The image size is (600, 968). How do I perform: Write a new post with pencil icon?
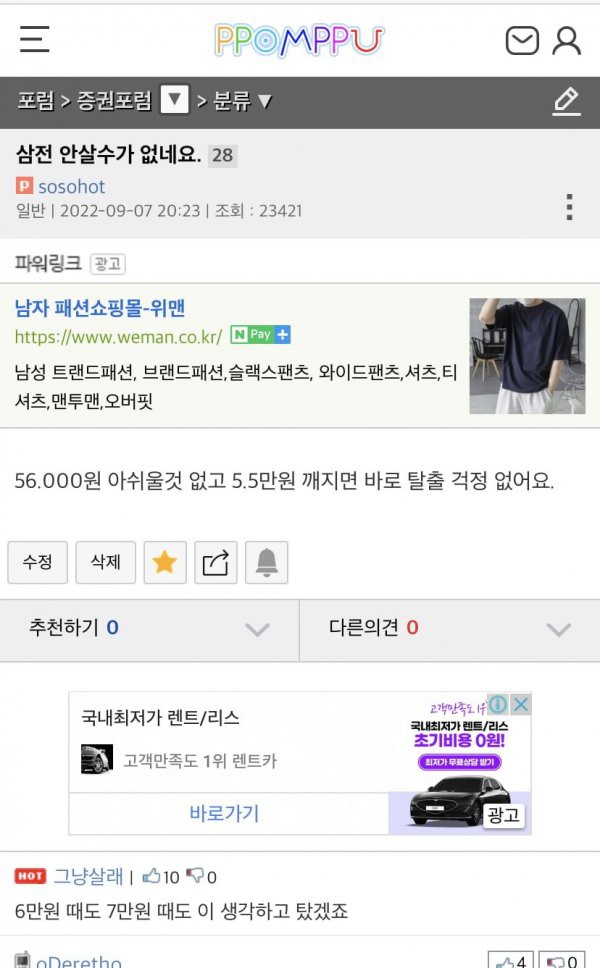(566, 101)
